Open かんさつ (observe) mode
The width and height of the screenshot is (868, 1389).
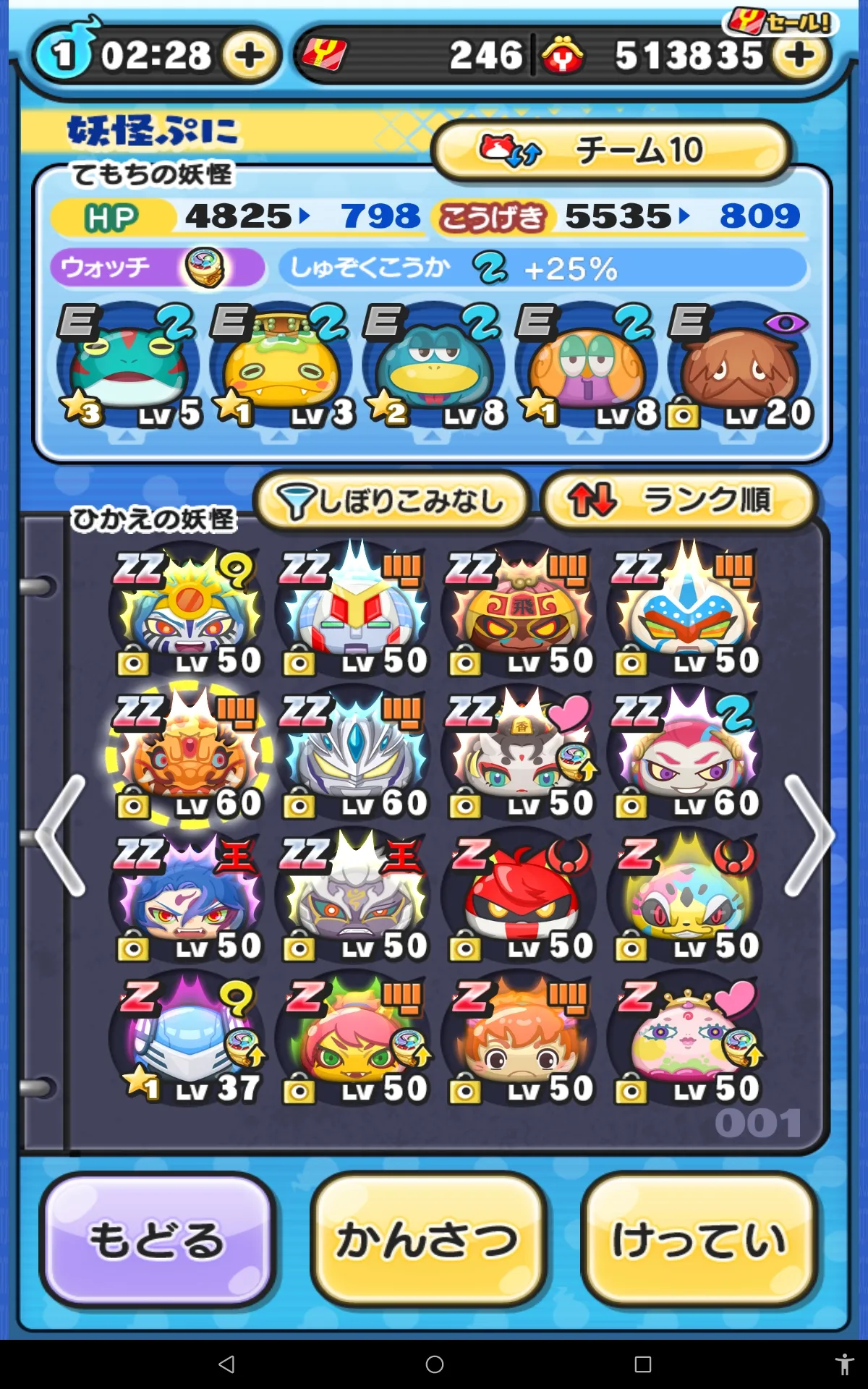click(x=428, y=1240)
